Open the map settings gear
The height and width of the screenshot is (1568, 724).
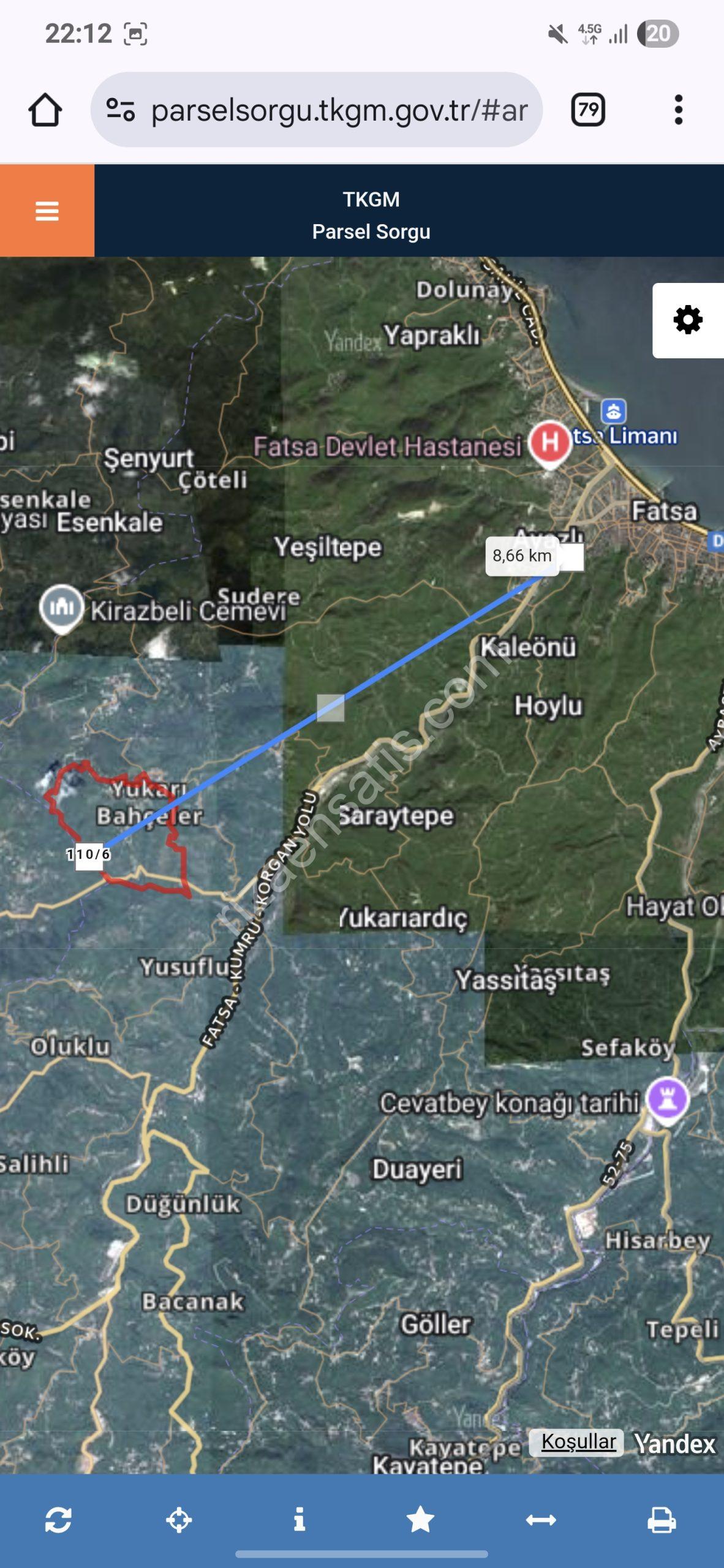[688, 320]
